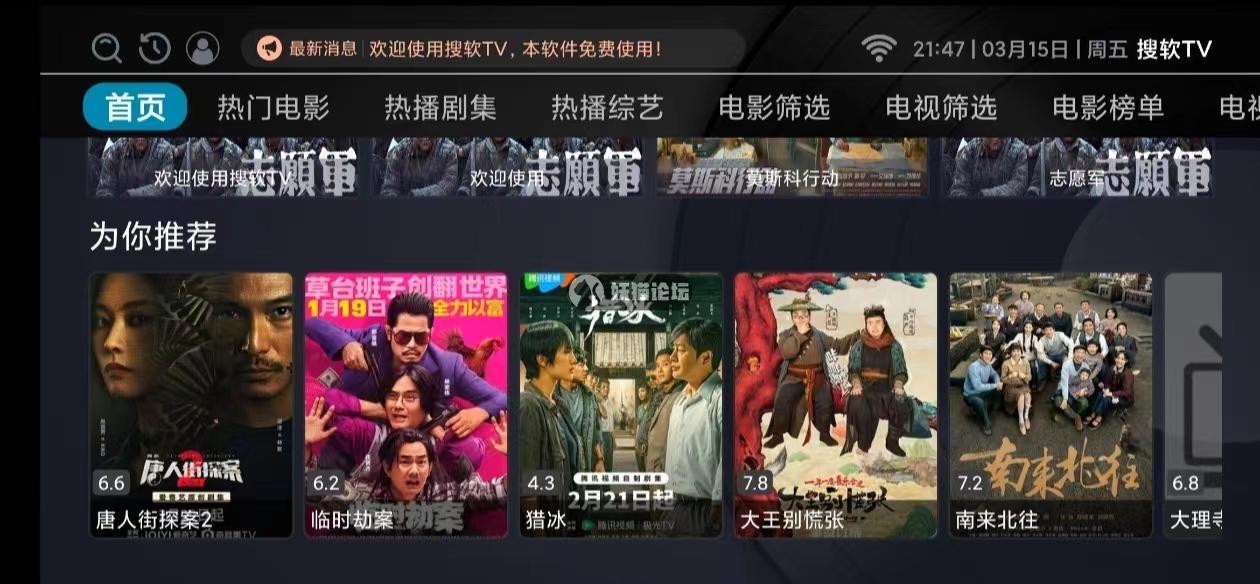The width and height of the screenshot is (1260, 584).
Task: Open the 欢迎使用搜软TV banner
Action: pos(222,168)
